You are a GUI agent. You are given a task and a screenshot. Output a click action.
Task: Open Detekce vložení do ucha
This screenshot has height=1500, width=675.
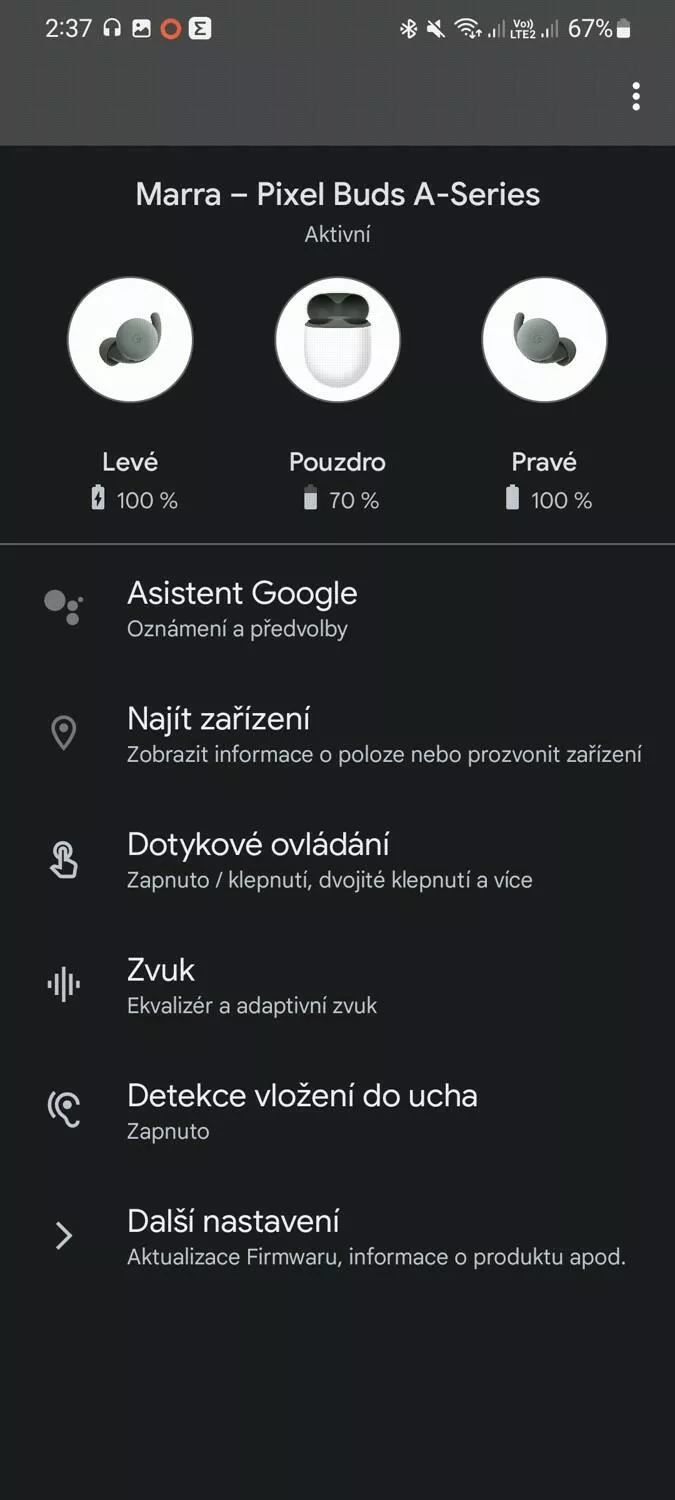pos(337,1111)
